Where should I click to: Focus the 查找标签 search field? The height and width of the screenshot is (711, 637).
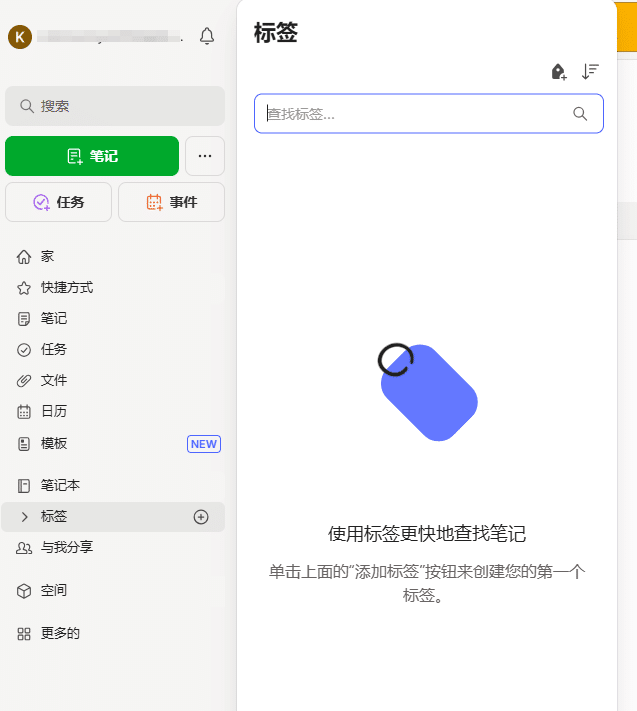click(415, 114)
